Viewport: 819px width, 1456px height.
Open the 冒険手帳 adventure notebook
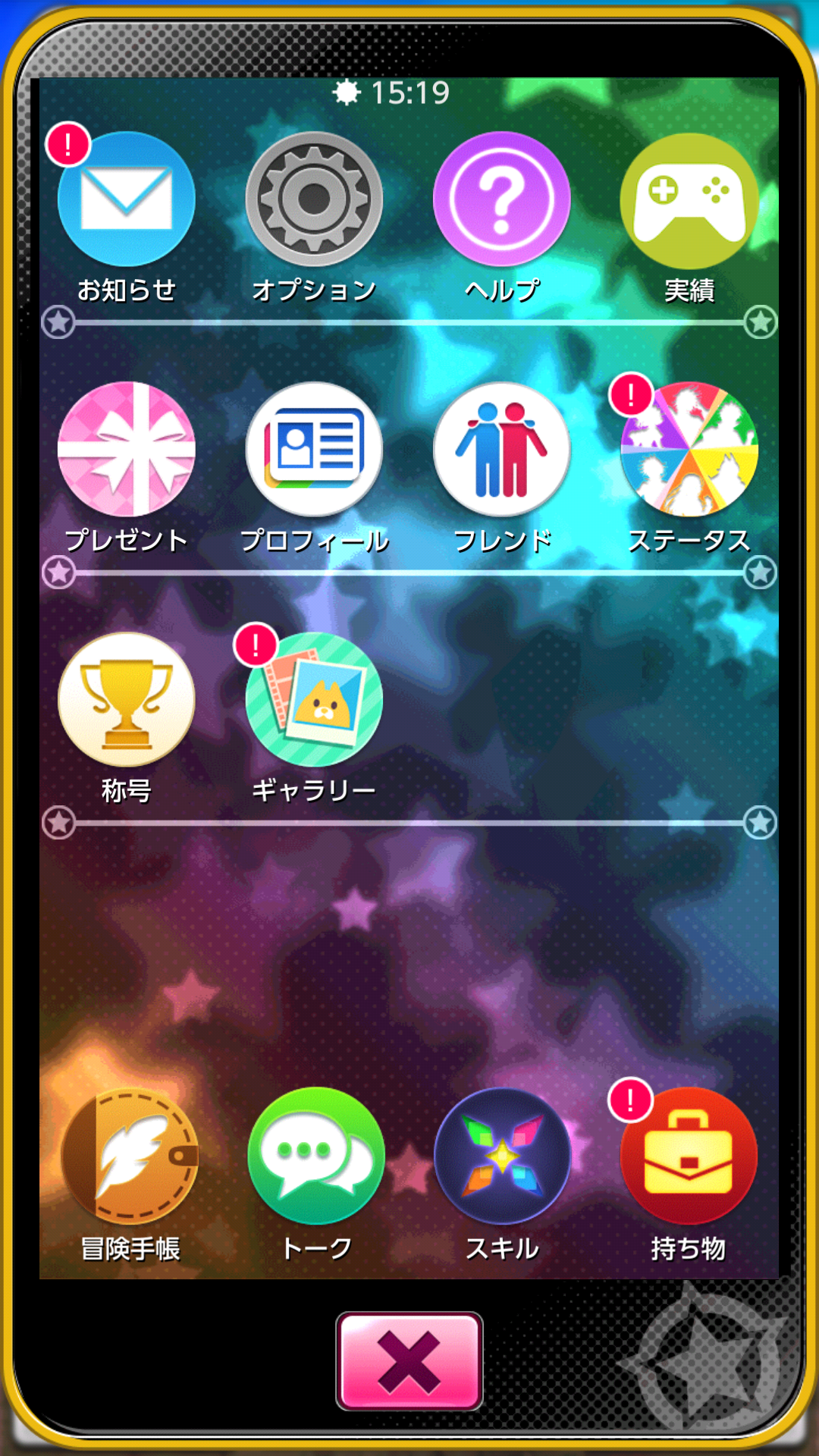click(x=129, y=1155)
